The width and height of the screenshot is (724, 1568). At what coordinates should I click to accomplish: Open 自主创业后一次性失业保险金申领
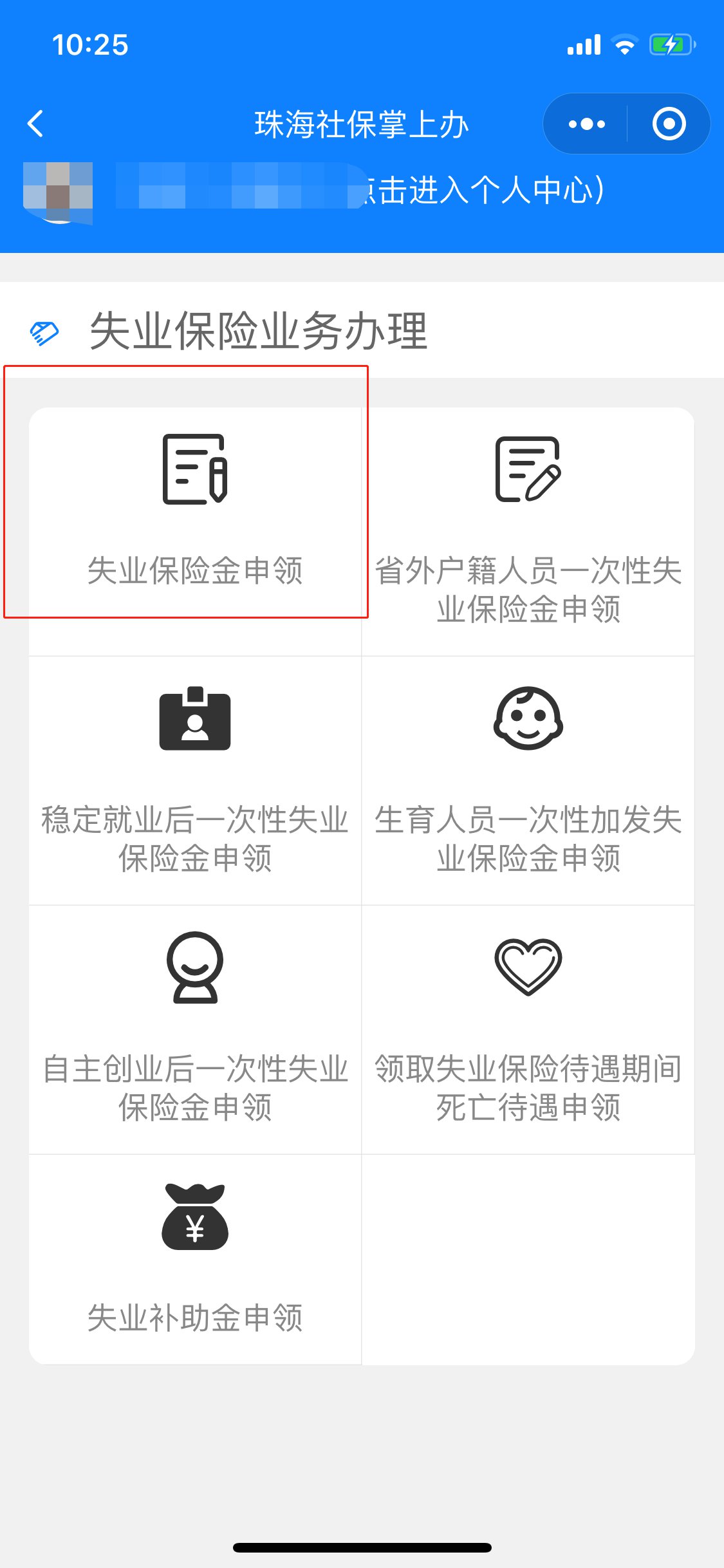(195, 1029)
